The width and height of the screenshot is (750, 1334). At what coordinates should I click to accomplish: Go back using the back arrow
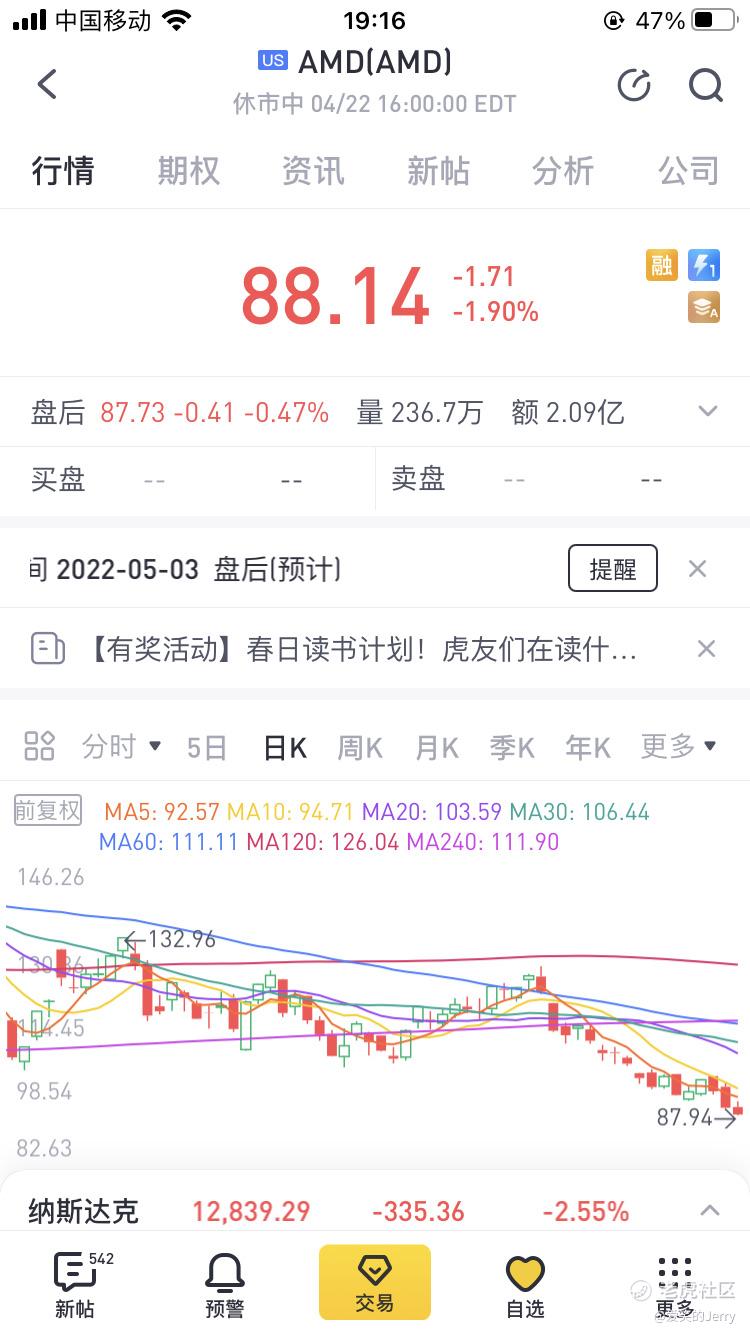coord(47,84)
